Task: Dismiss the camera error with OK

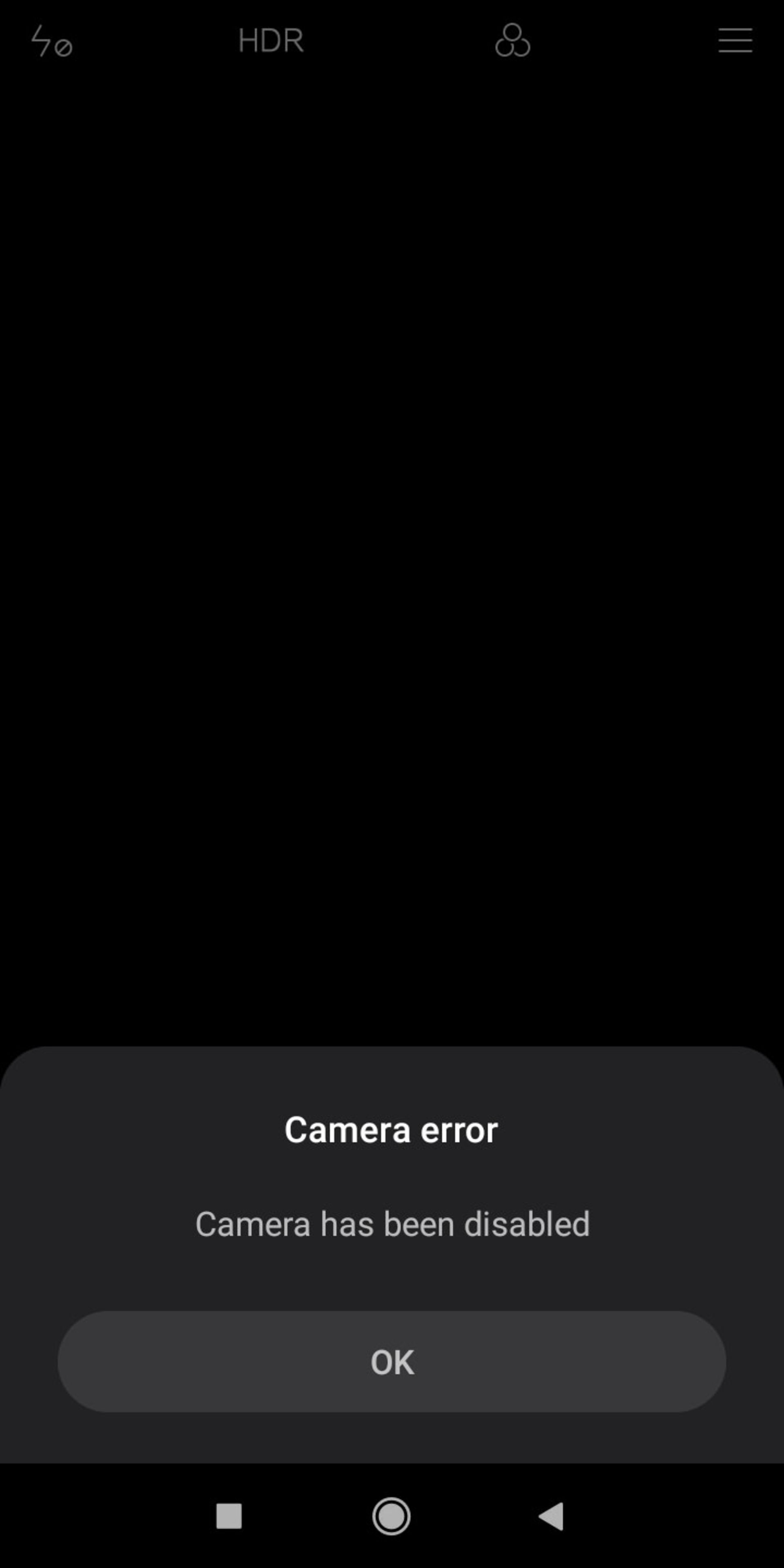Action: [x=392, y=1362]
